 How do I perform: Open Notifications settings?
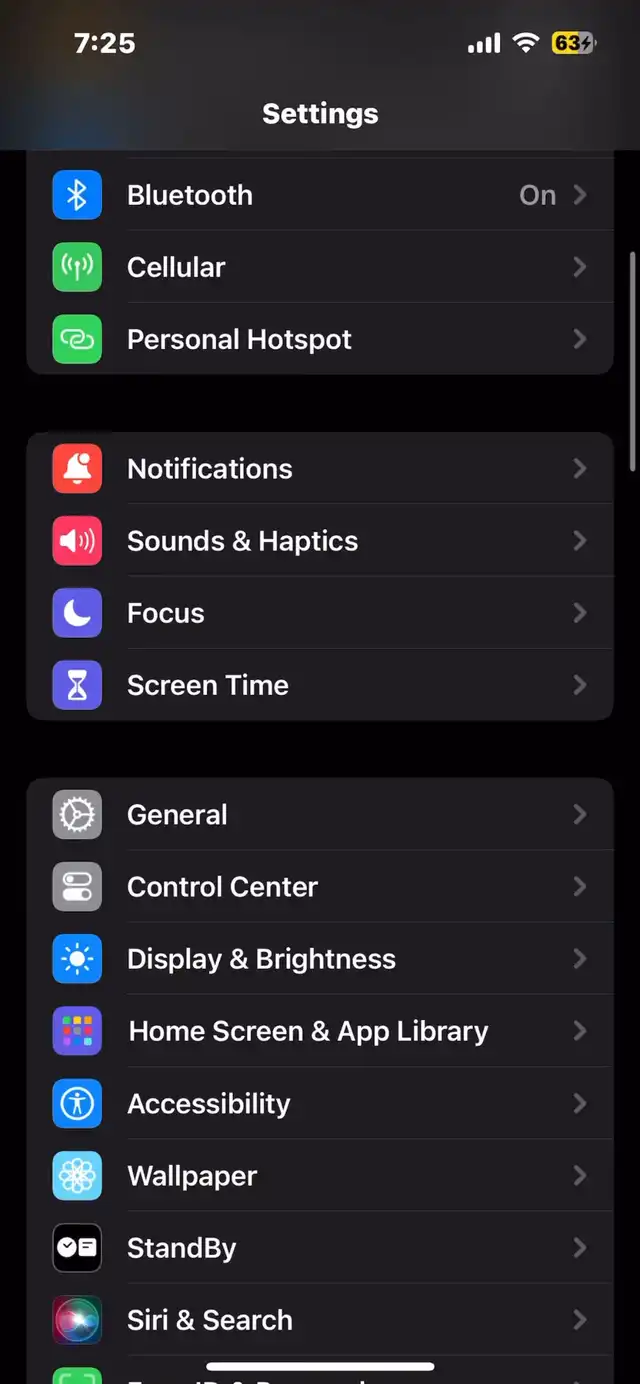(320, 469)
